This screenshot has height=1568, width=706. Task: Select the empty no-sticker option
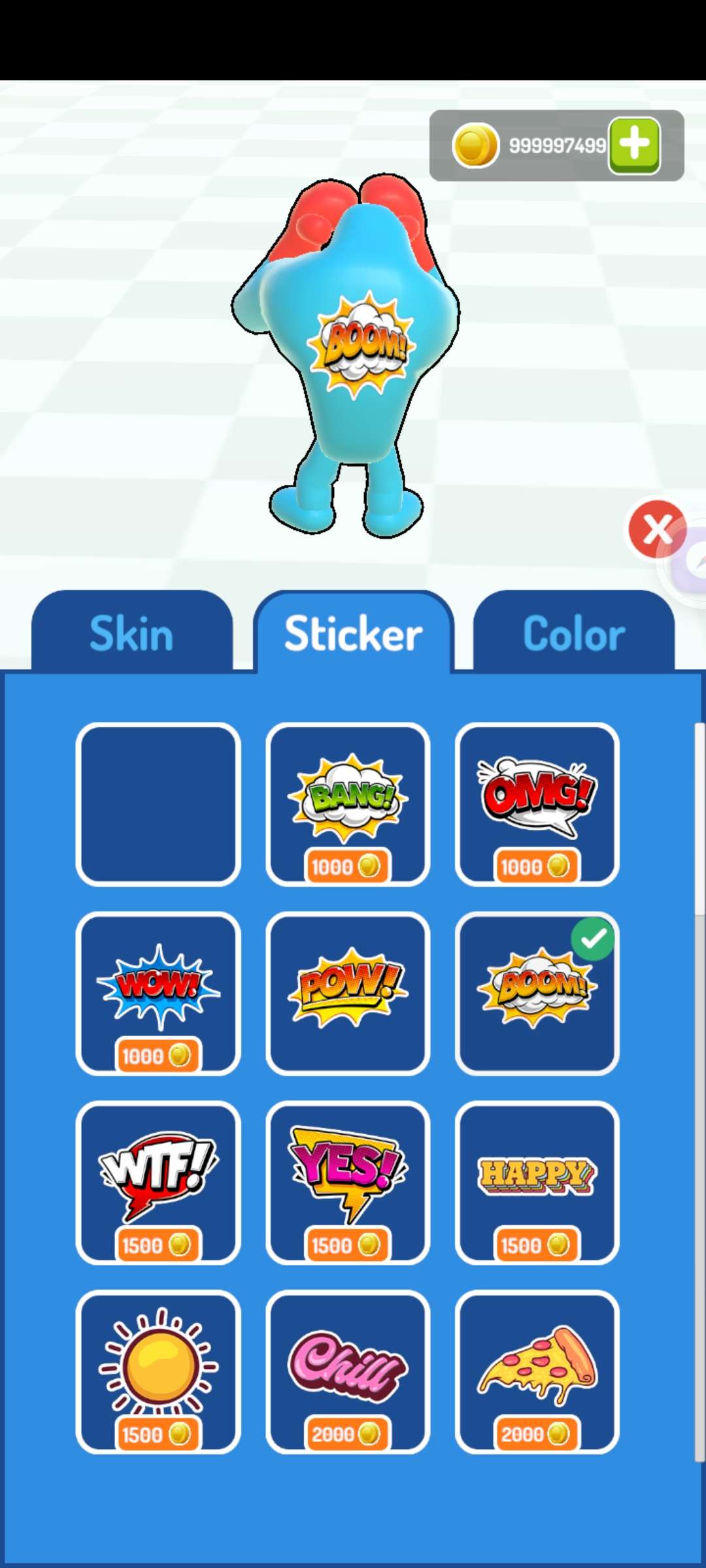[158, 804]
